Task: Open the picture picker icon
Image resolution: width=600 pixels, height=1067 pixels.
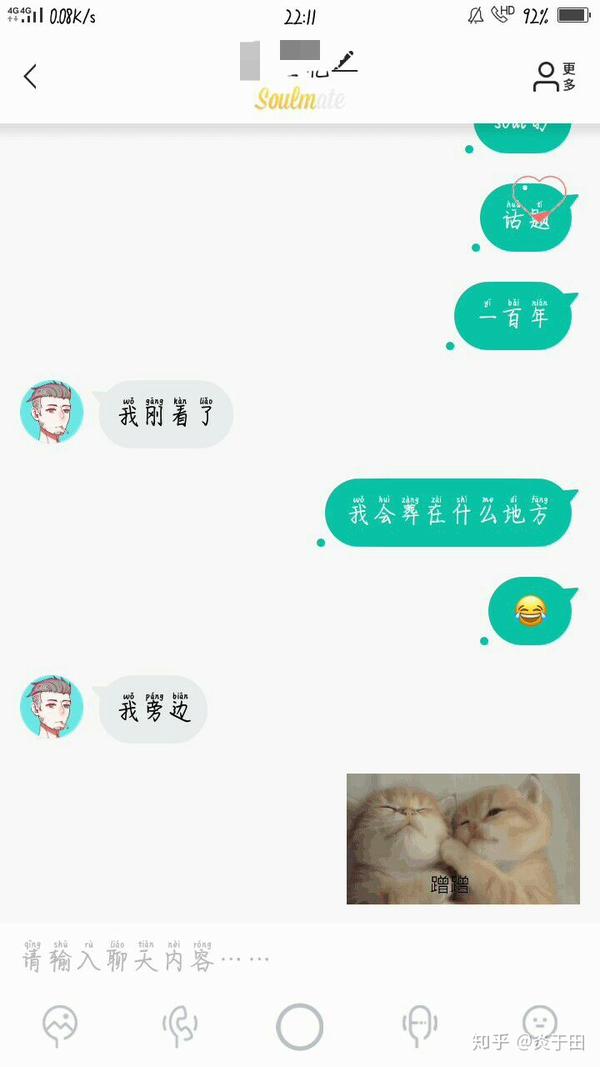Action: pyautogui.click(x=60, y=1024)
